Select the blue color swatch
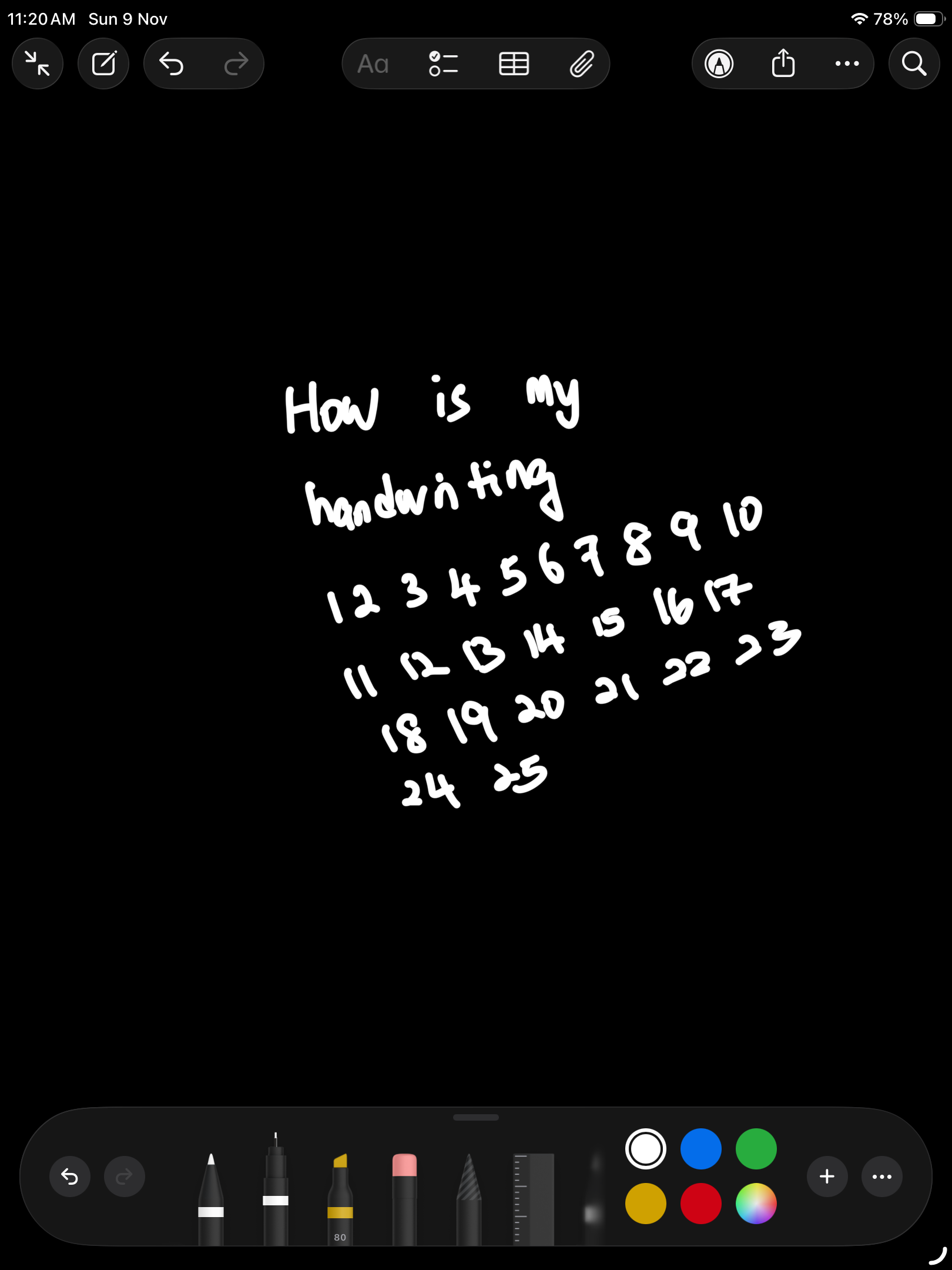952x1270 pixels. click(x=700, y=1149)
